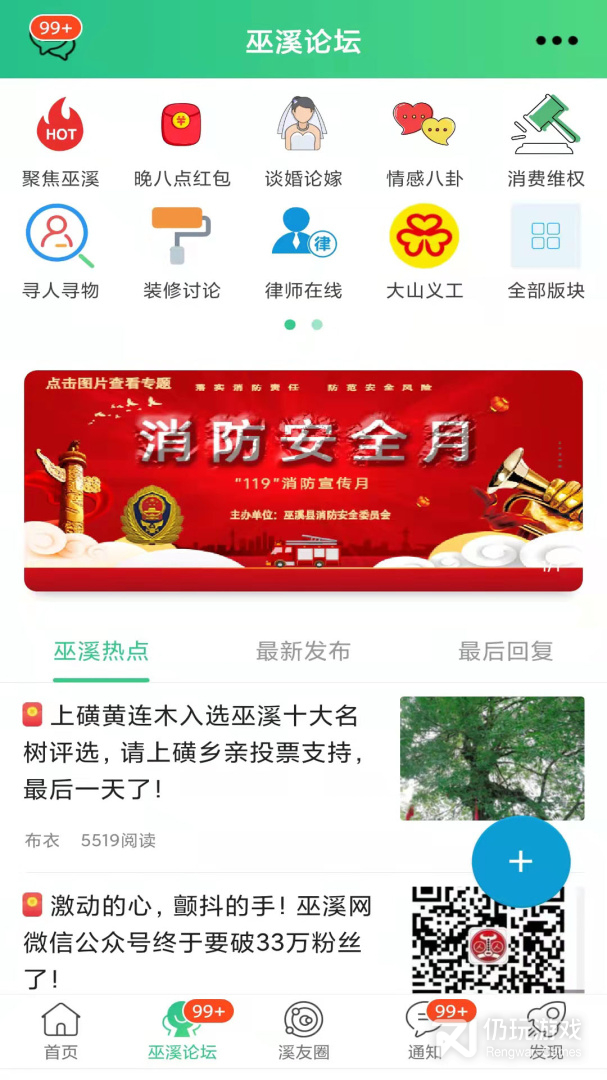Open the 晚八点红包 red envelope section
The image size is (607, 1080).
182,143
